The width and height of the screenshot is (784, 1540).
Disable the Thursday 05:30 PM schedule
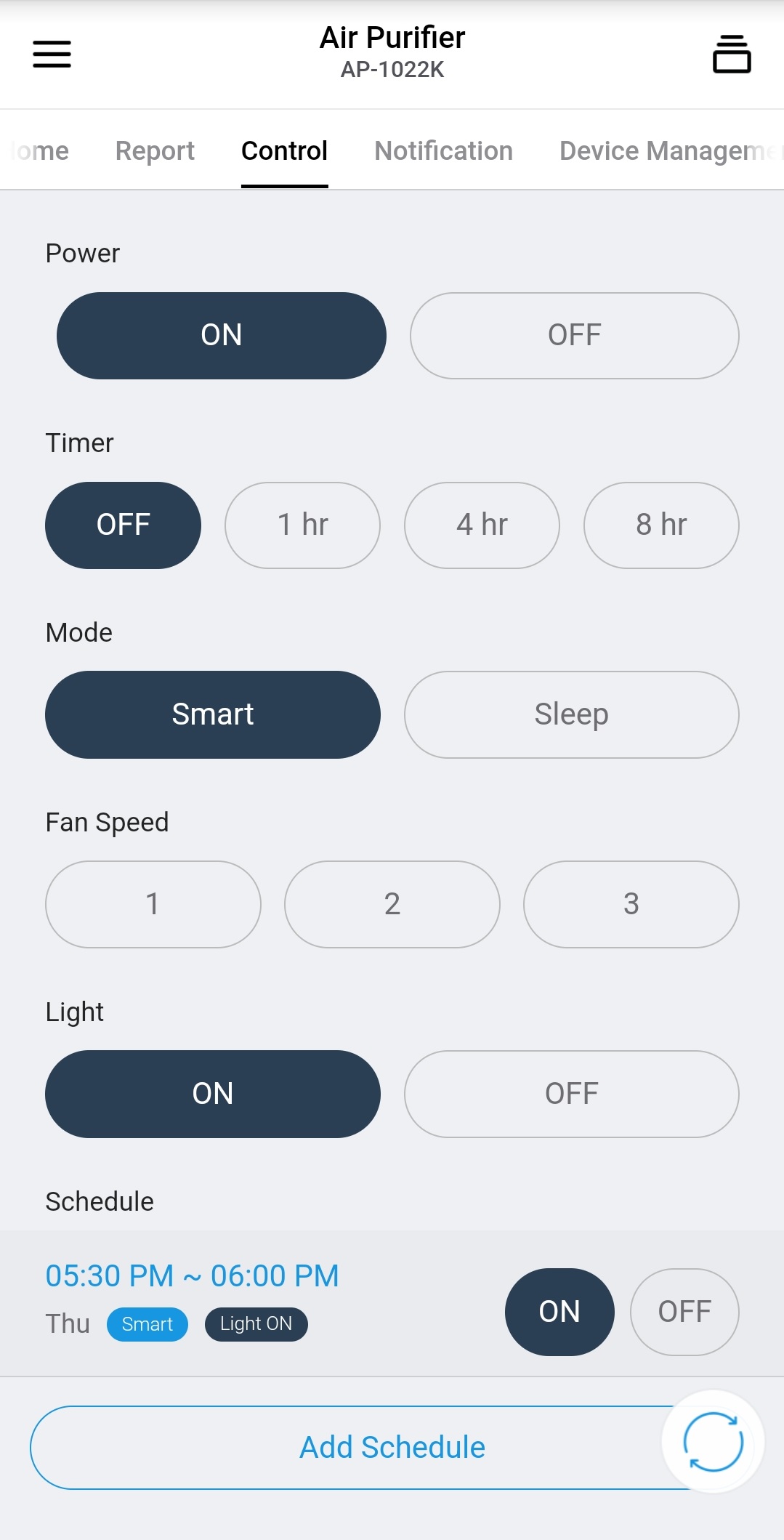(684, 1313)
